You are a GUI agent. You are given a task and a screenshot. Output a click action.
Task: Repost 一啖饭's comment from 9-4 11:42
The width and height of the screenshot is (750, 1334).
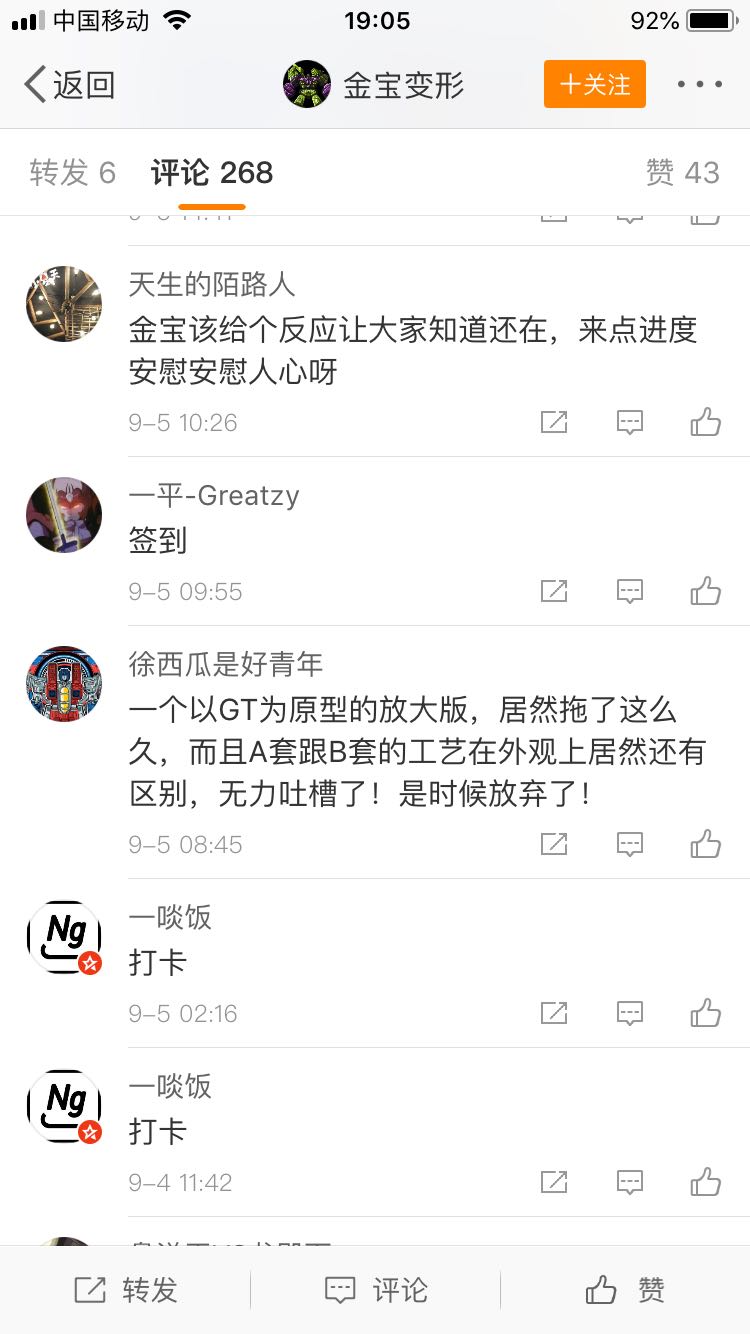click(x=554, y=1183)
